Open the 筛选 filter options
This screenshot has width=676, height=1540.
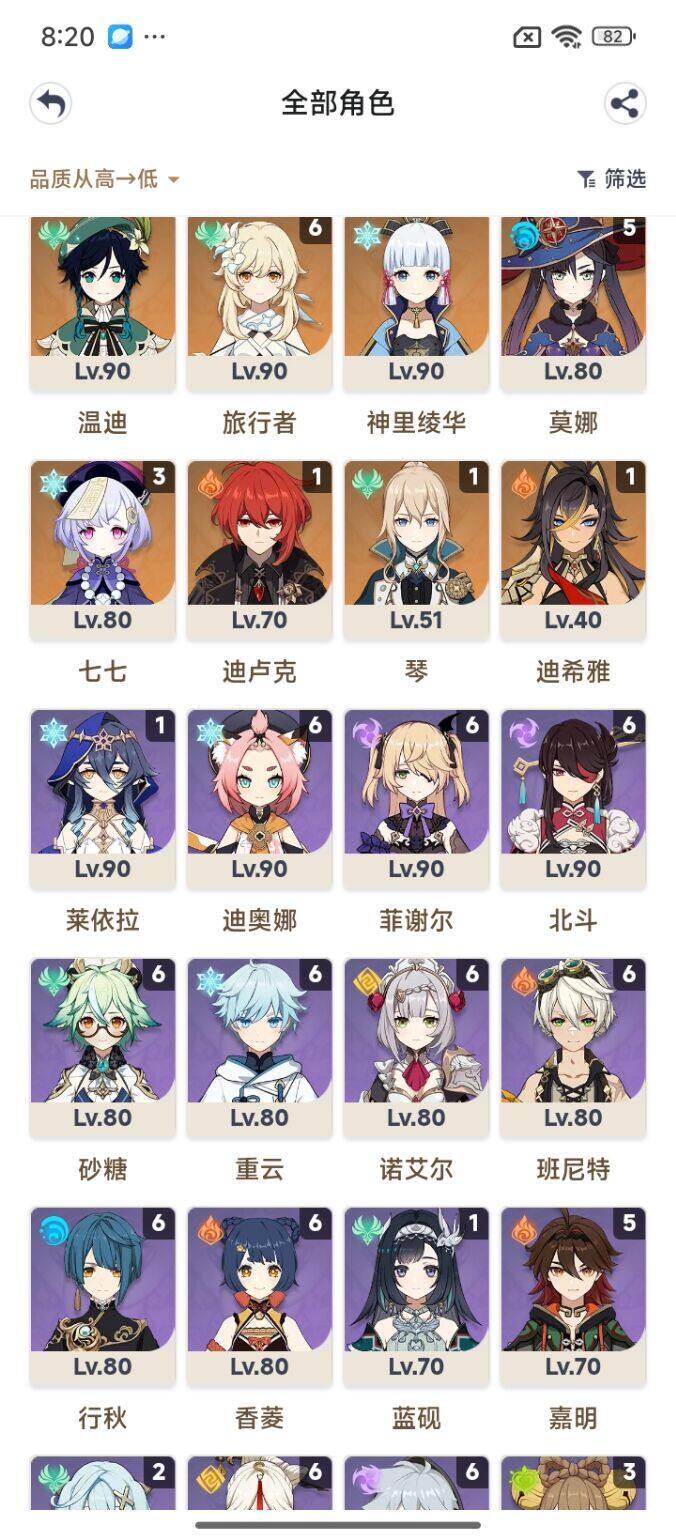[x=612, y=179]
